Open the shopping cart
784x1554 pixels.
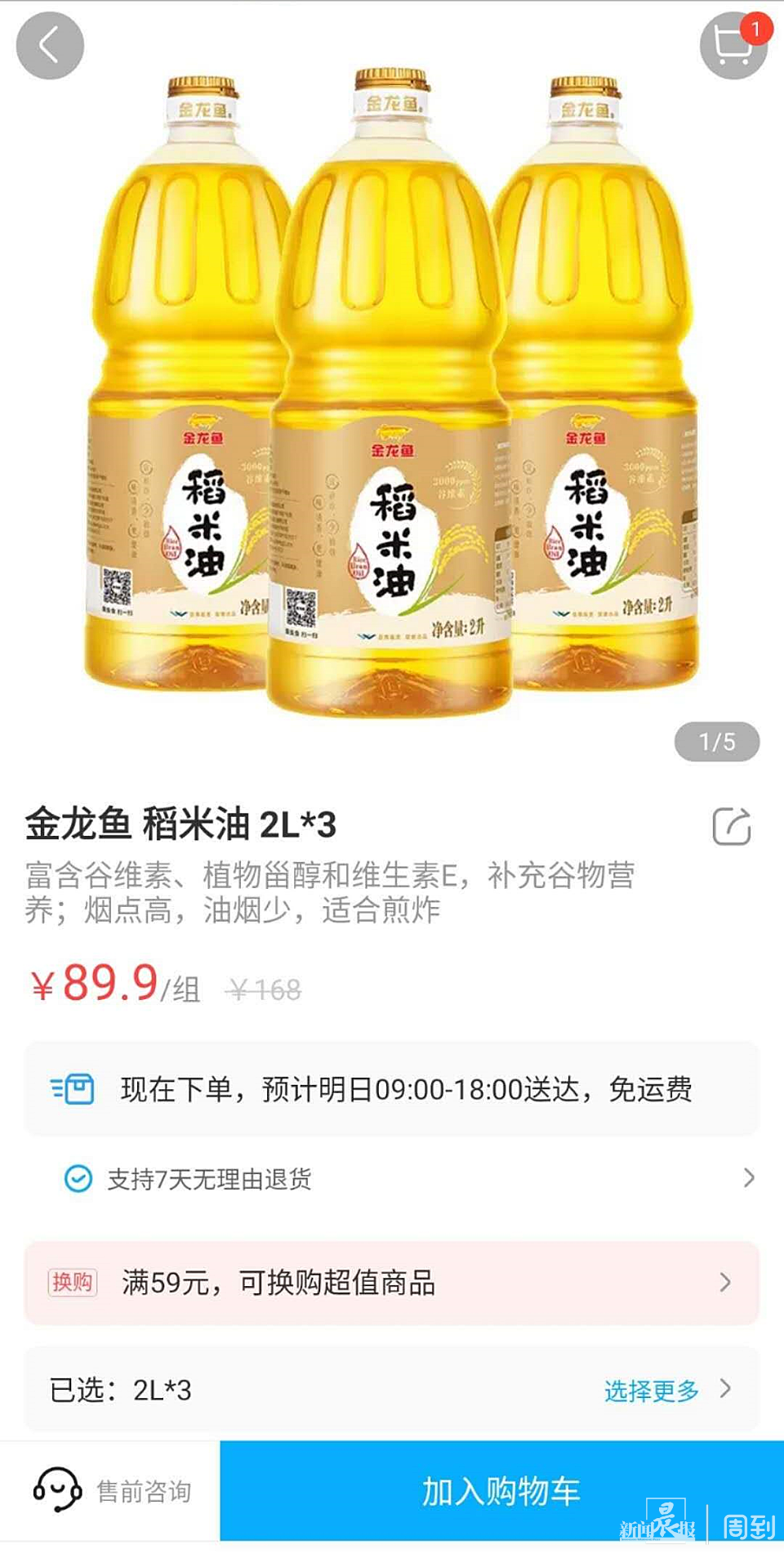pos(733,46)
